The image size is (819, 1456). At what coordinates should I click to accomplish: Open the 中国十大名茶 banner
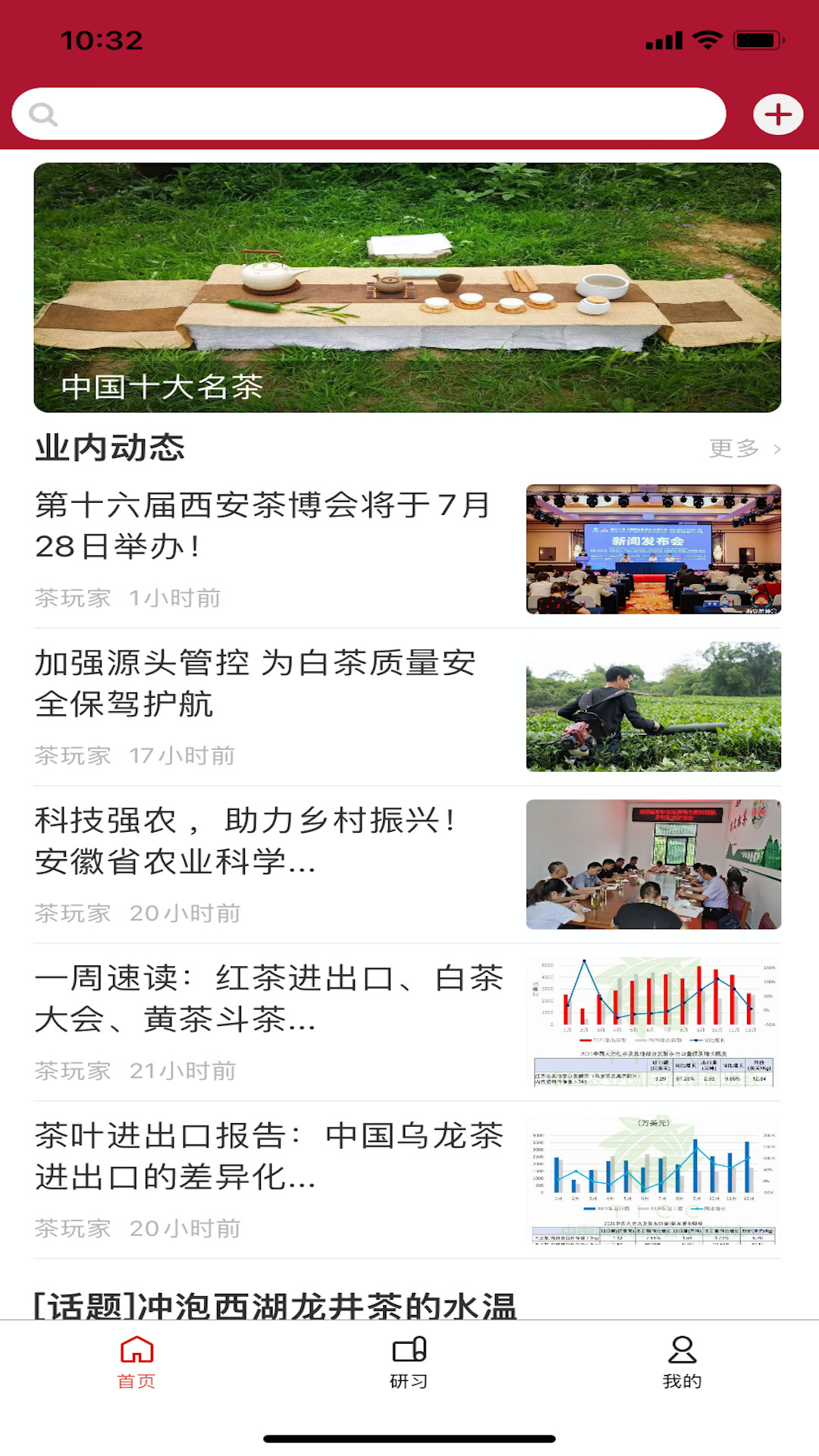click(407, 287)
